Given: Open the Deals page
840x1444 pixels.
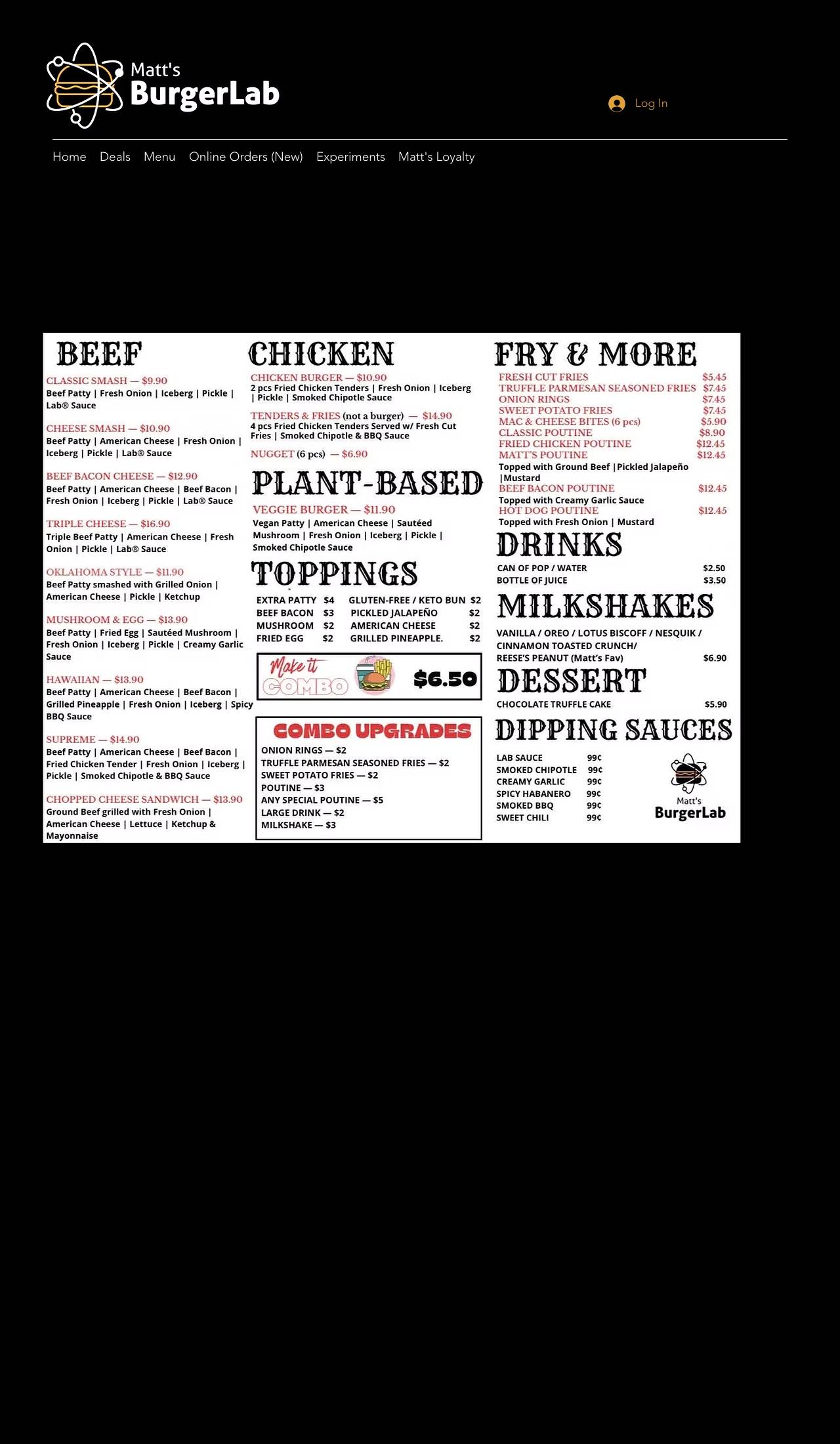Looking at the screenshot, I should [x=115, y=157].
